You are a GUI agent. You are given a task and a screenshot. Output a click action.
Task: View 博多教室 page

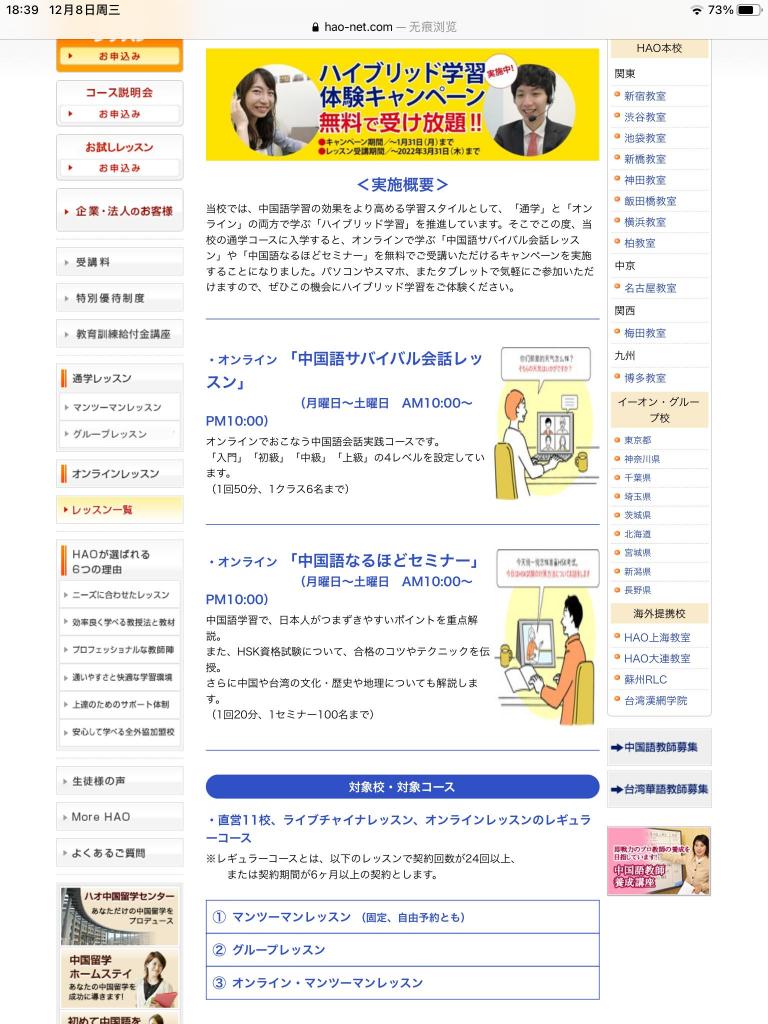pos(644,378)
